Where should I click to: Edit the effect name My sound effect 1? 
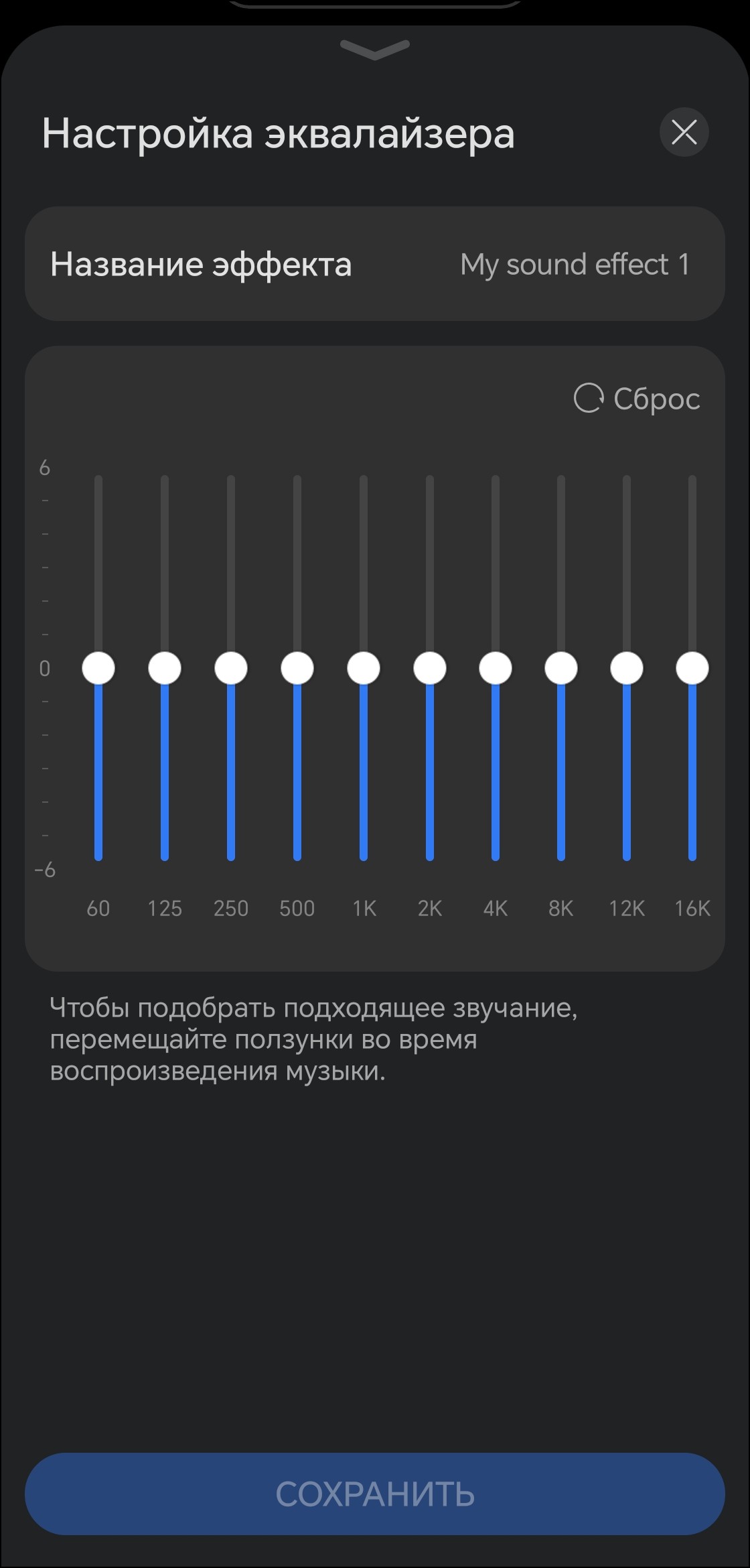pos(574,264)
